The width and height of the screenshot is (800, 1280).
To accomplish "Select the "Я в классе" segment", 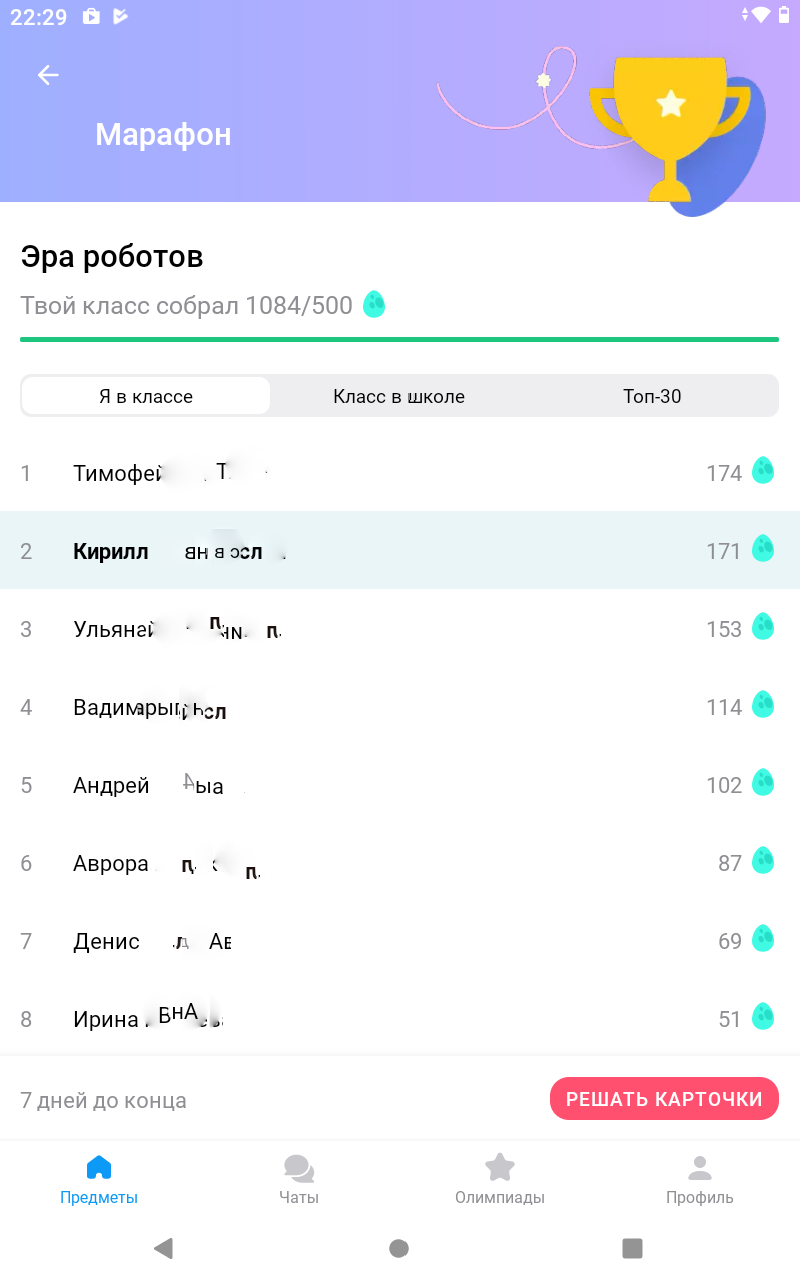I will (146, 396).
